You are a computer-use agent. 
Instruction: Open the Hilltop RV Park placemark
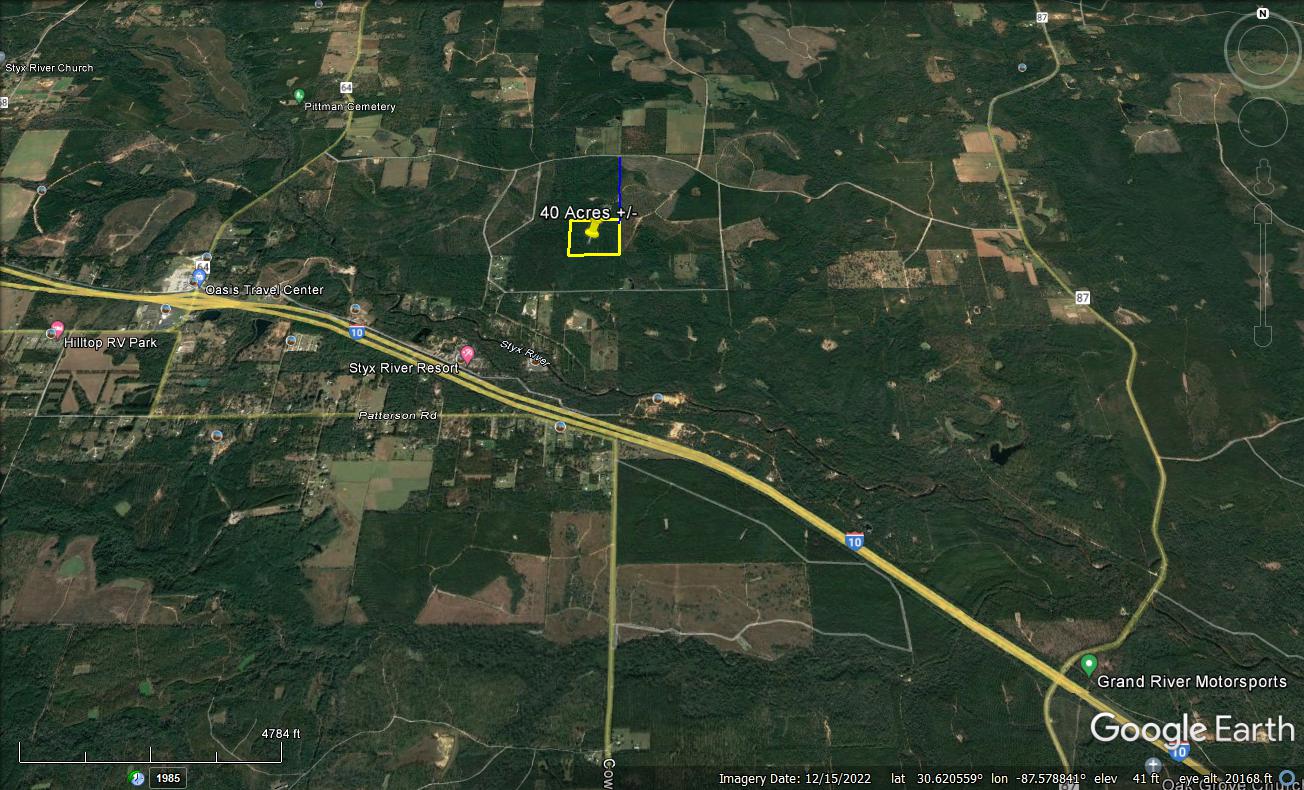(58, 329)
